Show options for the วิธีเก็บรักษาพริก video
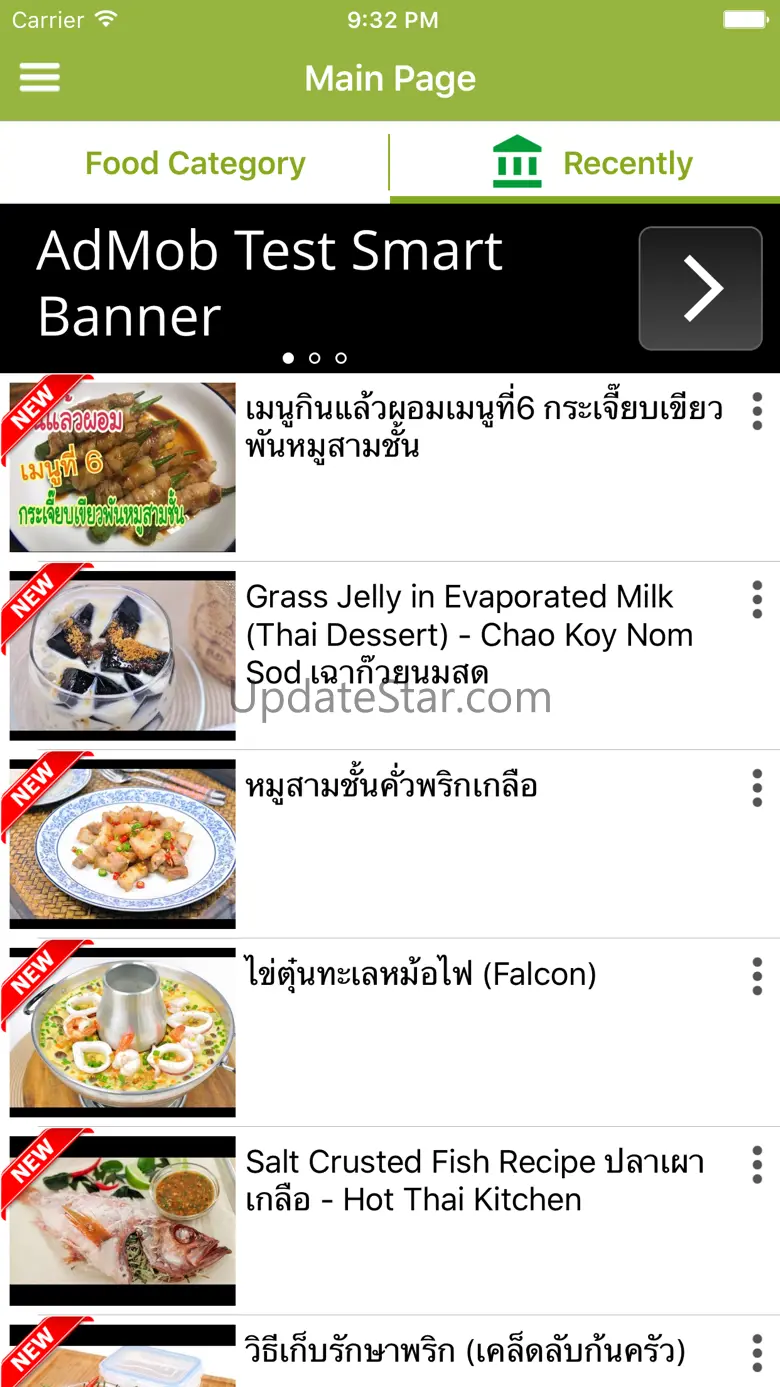 [757, 1353]
